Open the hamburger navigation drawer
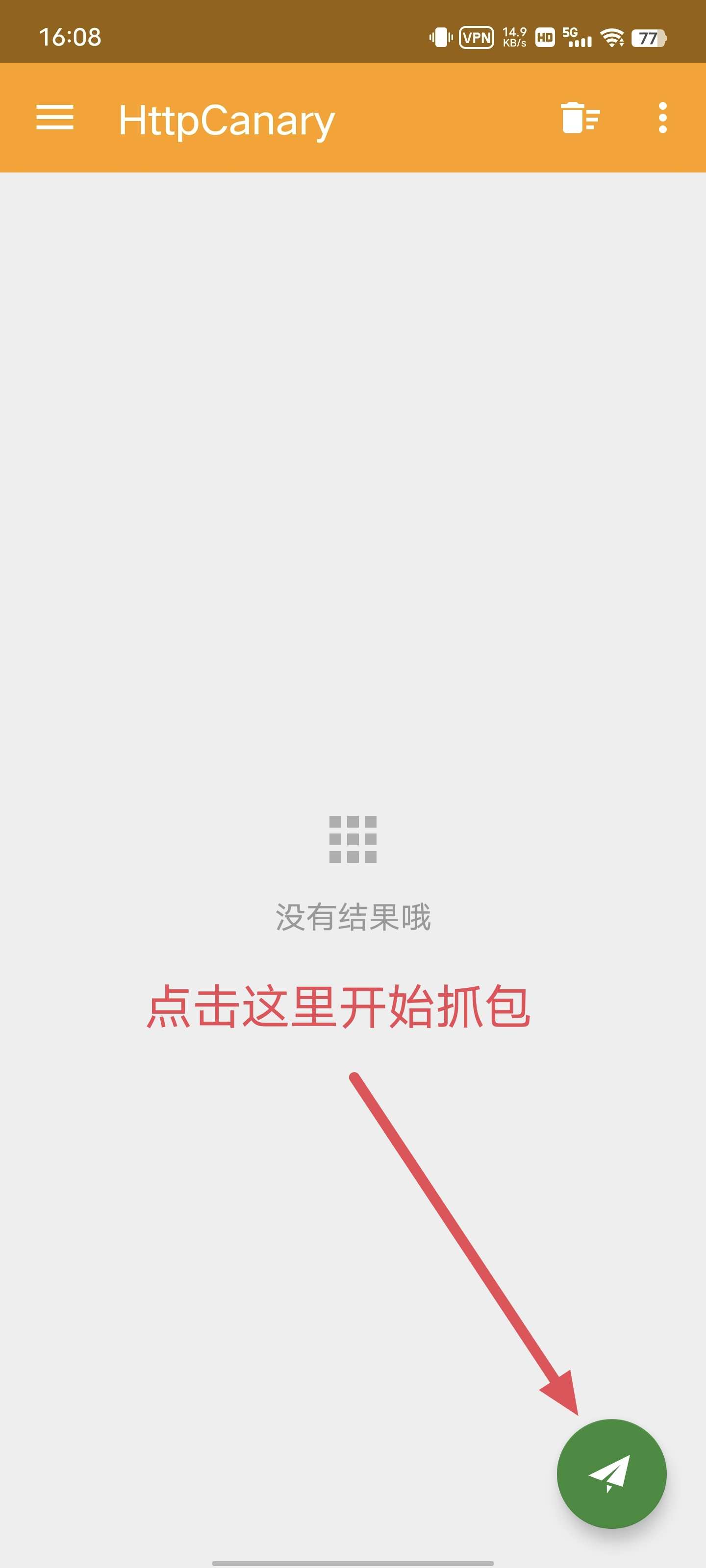This screenshot has width=706, height=1568. (x=55, y=118)
